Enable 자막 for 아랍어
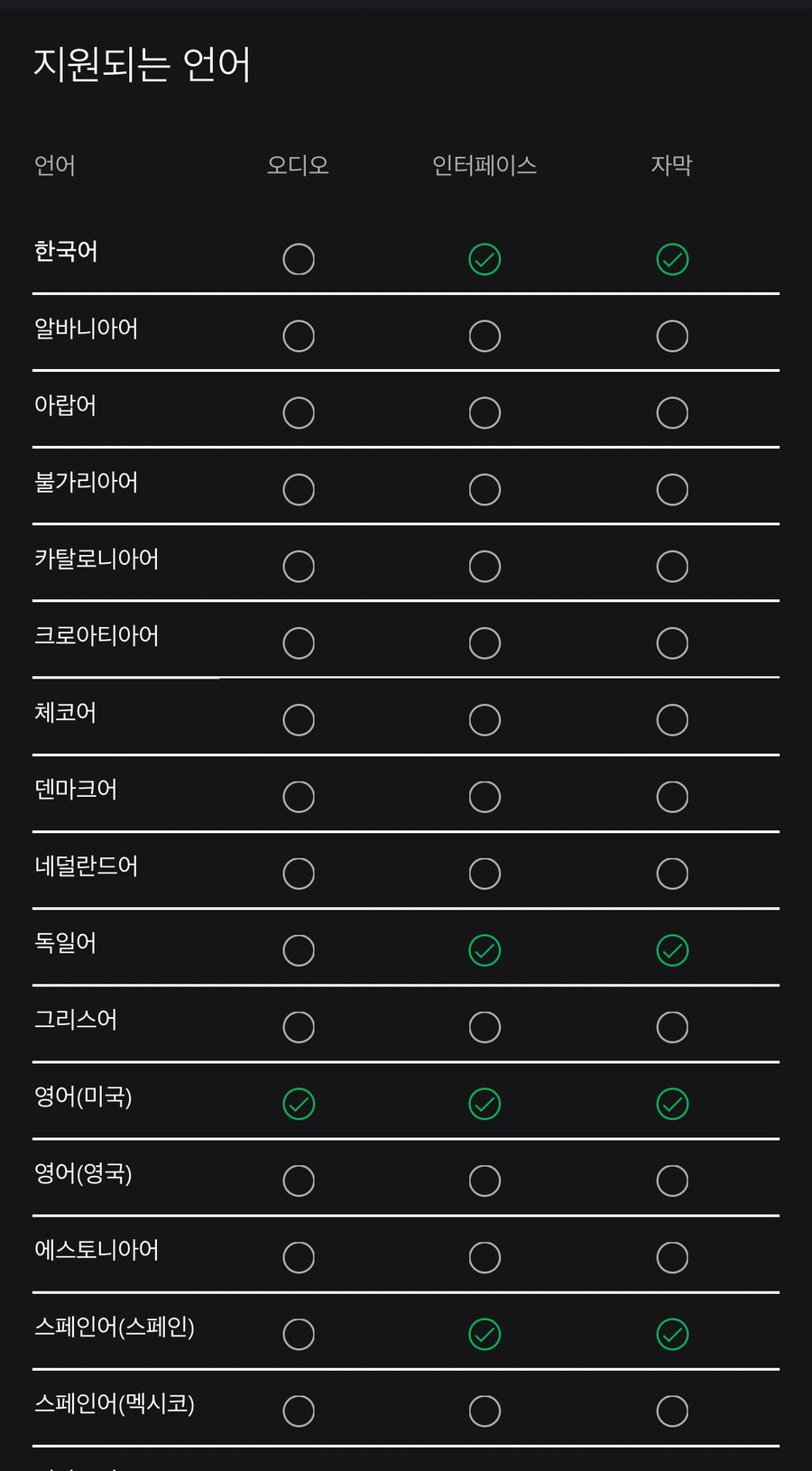This screenshot has width=812, height=1471. click(x=672, y=412)
